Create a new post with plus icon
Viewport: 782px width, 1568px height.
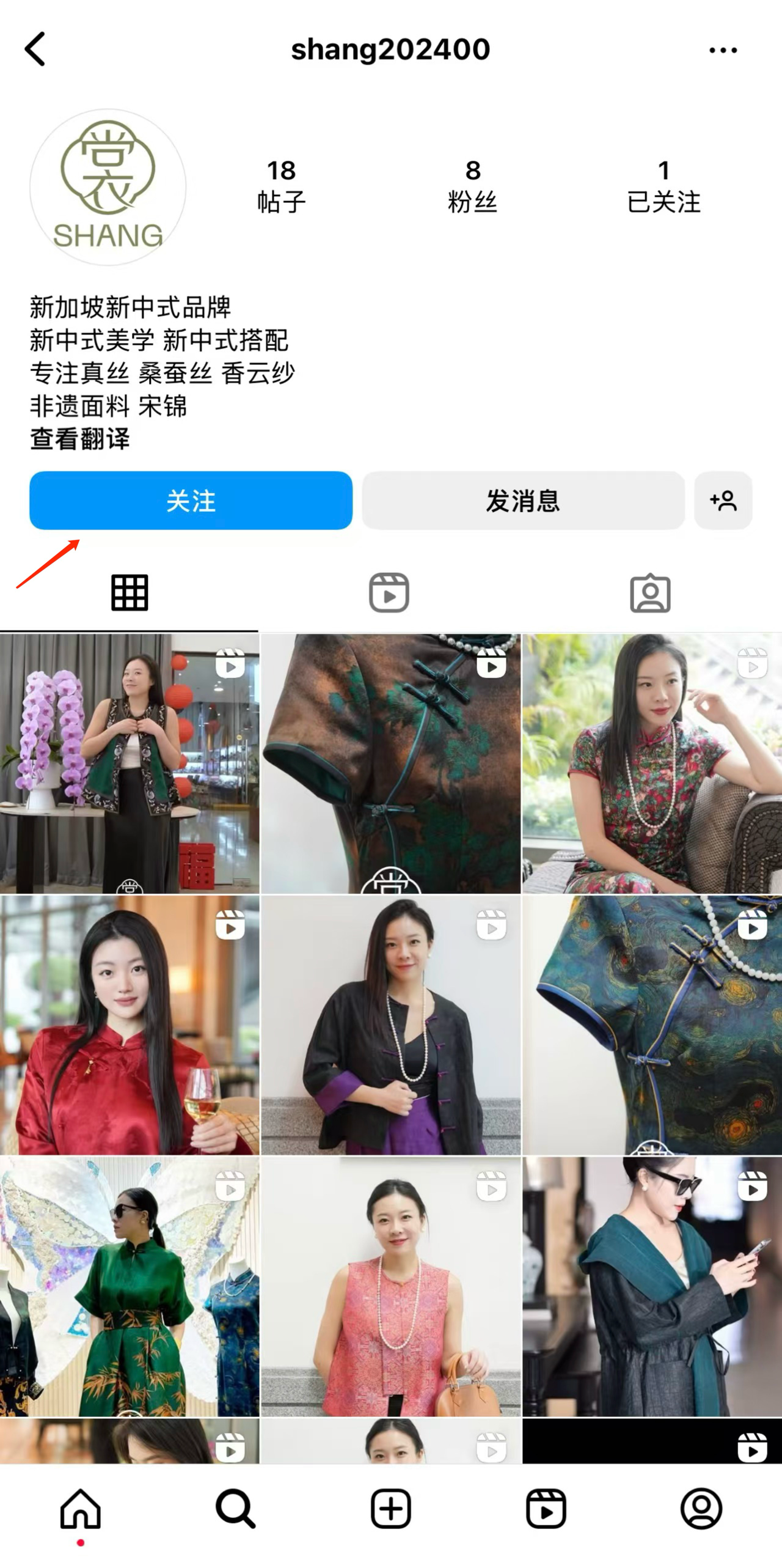pos(391,1508)
